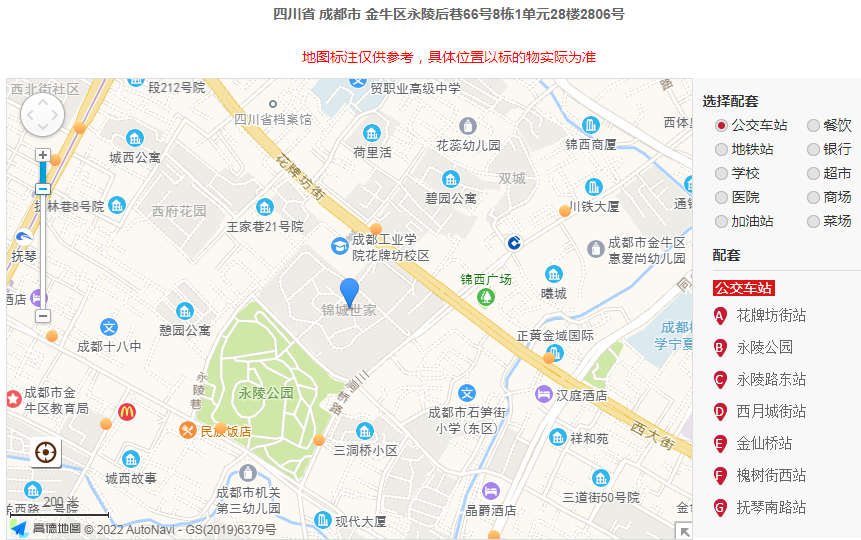Select the 超市 radio option

813,174
